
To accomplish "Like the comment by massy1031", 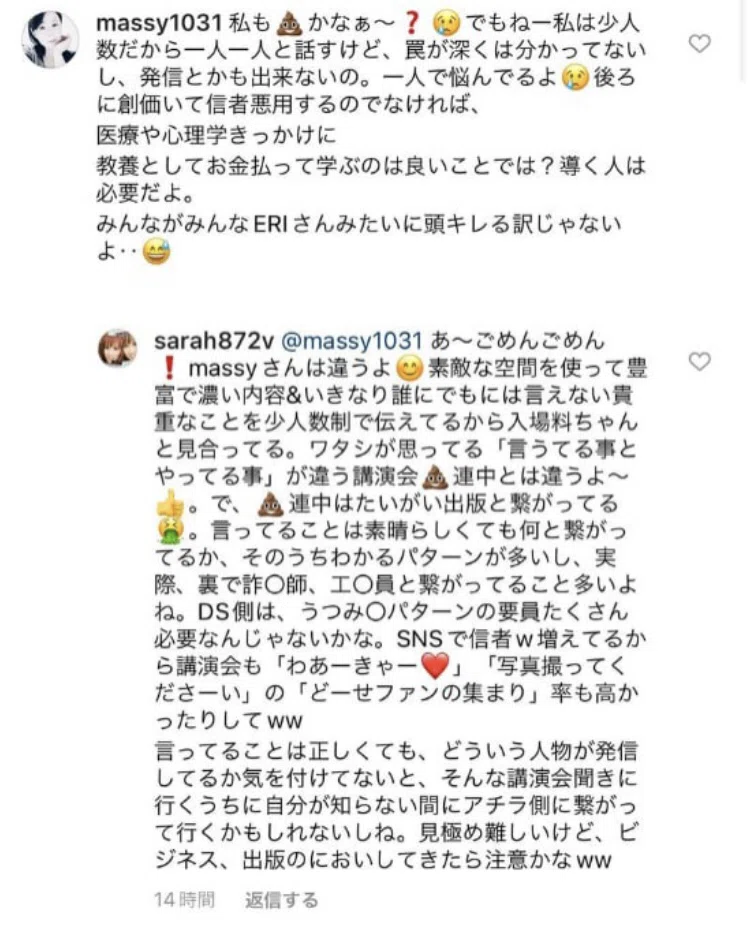I will [700, 43].
